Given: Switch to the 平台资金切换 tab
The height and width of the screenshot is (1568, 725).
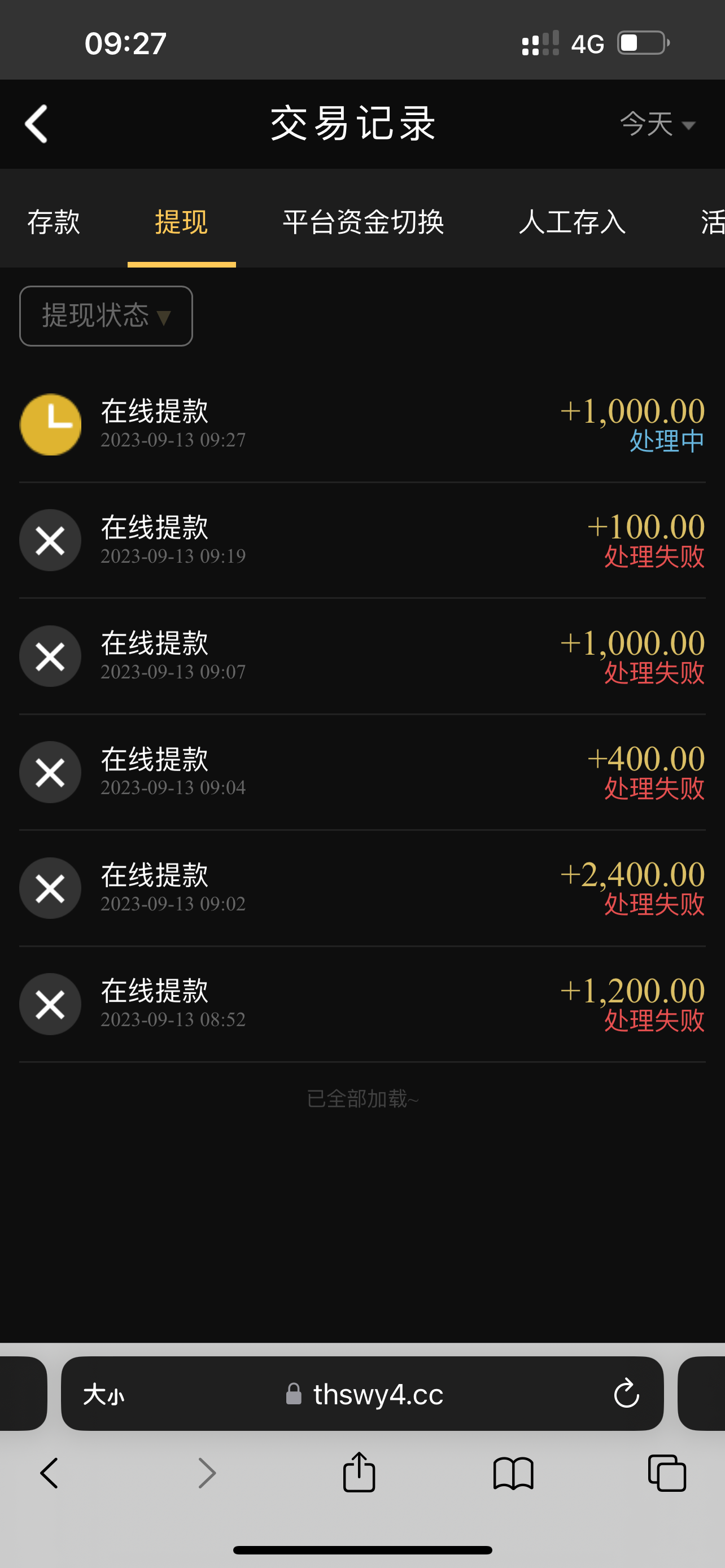Looking at the screenshot, I should [363, 222].
